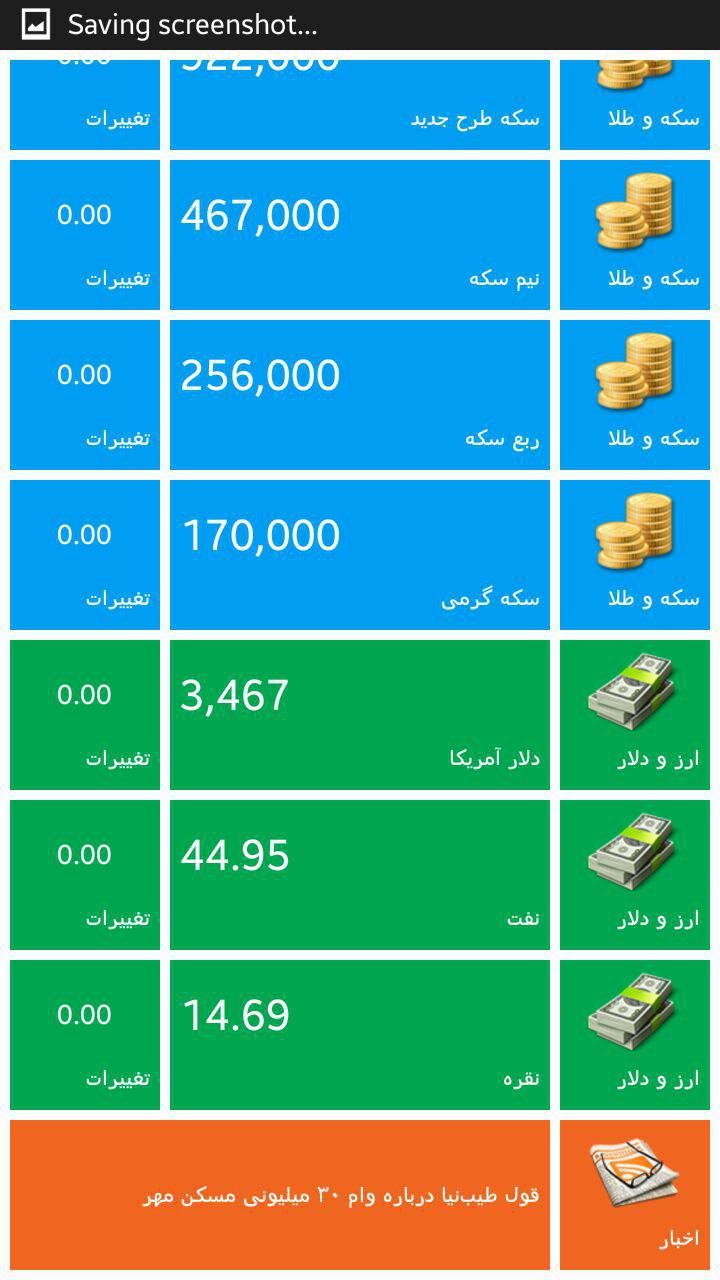Viewport: 720px width, 1280px height.
Task: Show details for نقره 14.69
Action: pyautogui.click(x=360, y=1035)
